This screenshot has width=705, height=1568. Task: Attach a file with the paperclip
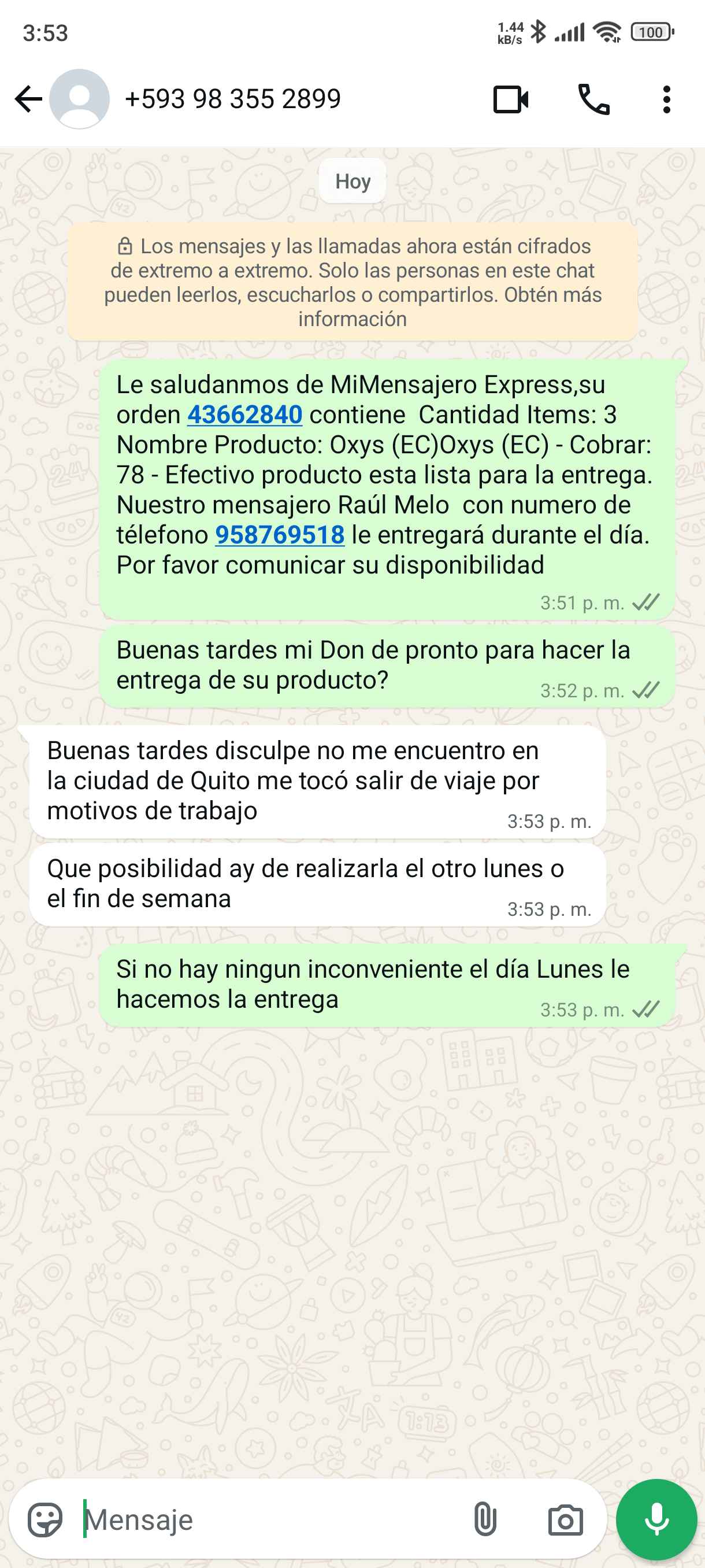pyautogui.click(x=485, y=1520)
